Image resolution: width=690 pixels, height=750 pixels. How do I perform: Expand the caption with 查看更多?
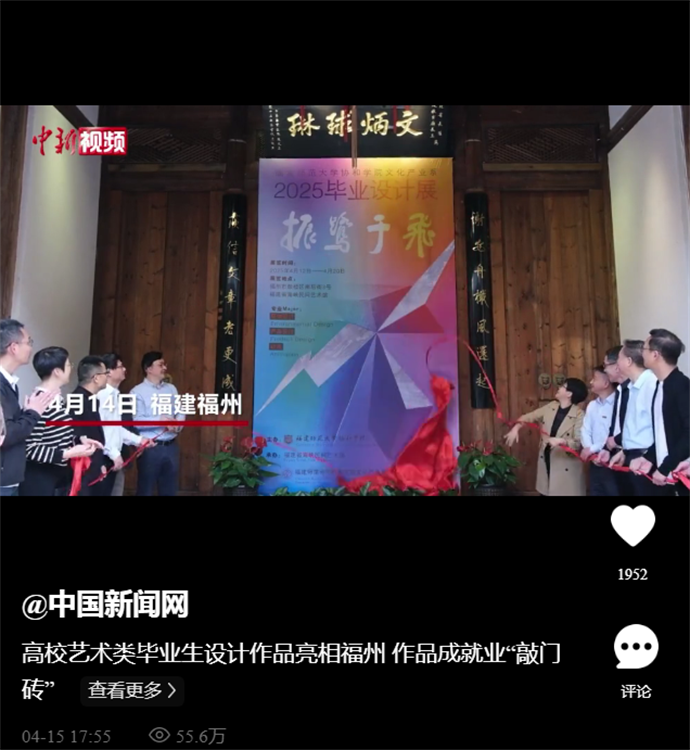[x=133, y=690]
